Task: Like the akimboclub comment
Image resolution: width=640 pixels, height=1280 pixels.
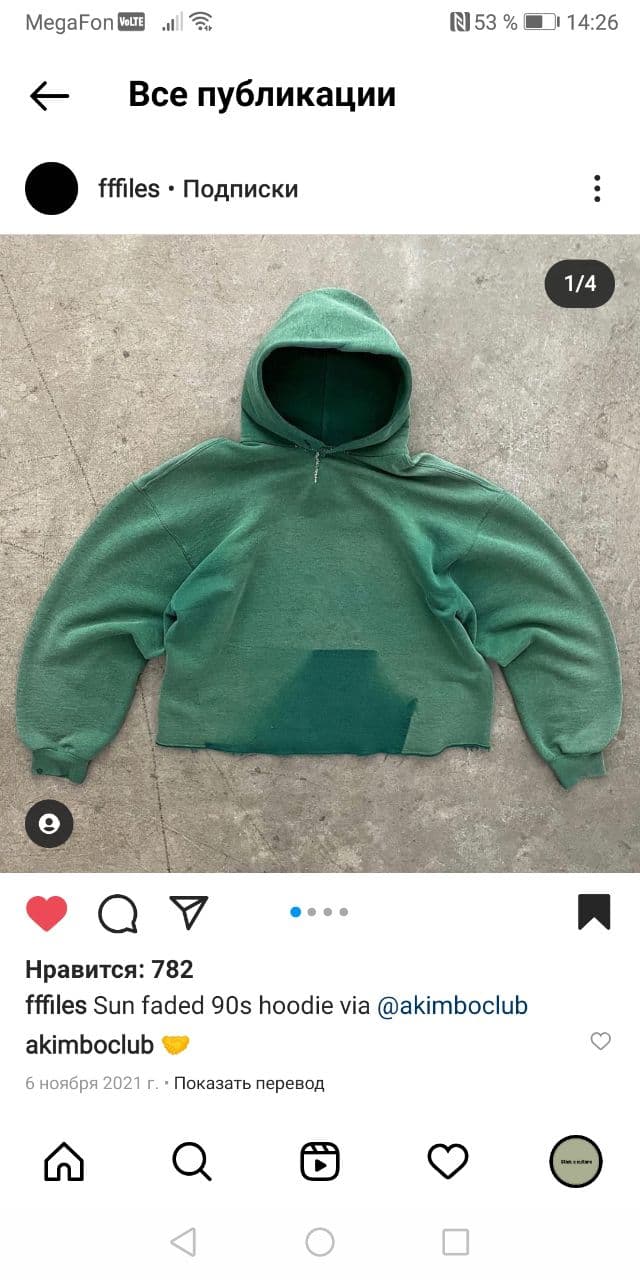Action: pos(600,1042)
